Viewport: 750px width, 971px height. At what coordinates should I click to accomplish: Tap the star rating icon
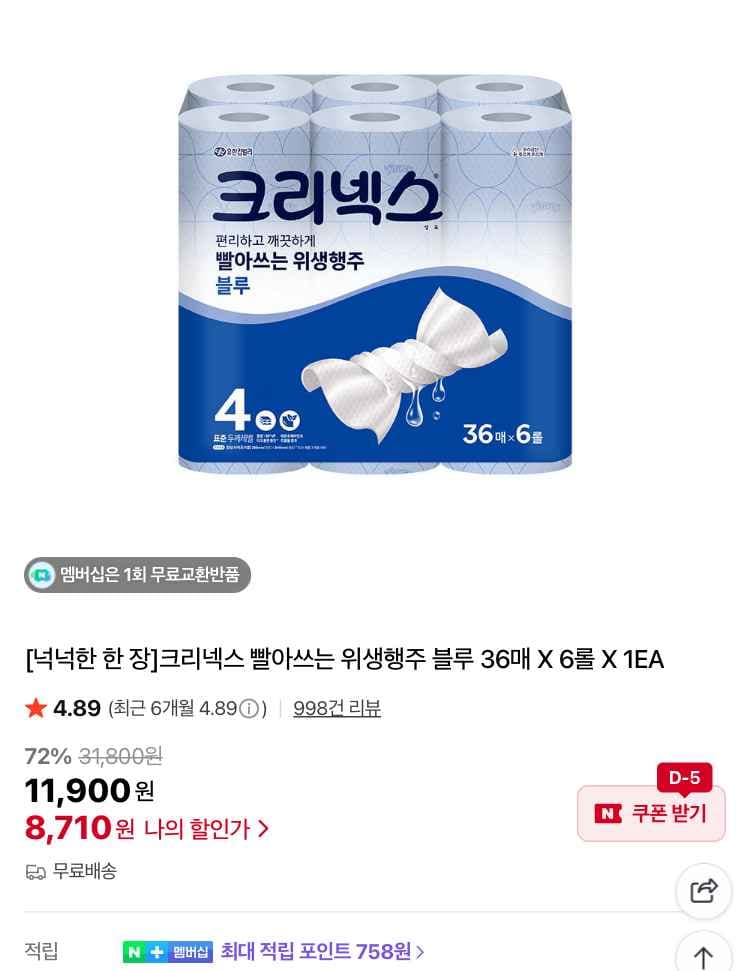(x=32, y=708)
